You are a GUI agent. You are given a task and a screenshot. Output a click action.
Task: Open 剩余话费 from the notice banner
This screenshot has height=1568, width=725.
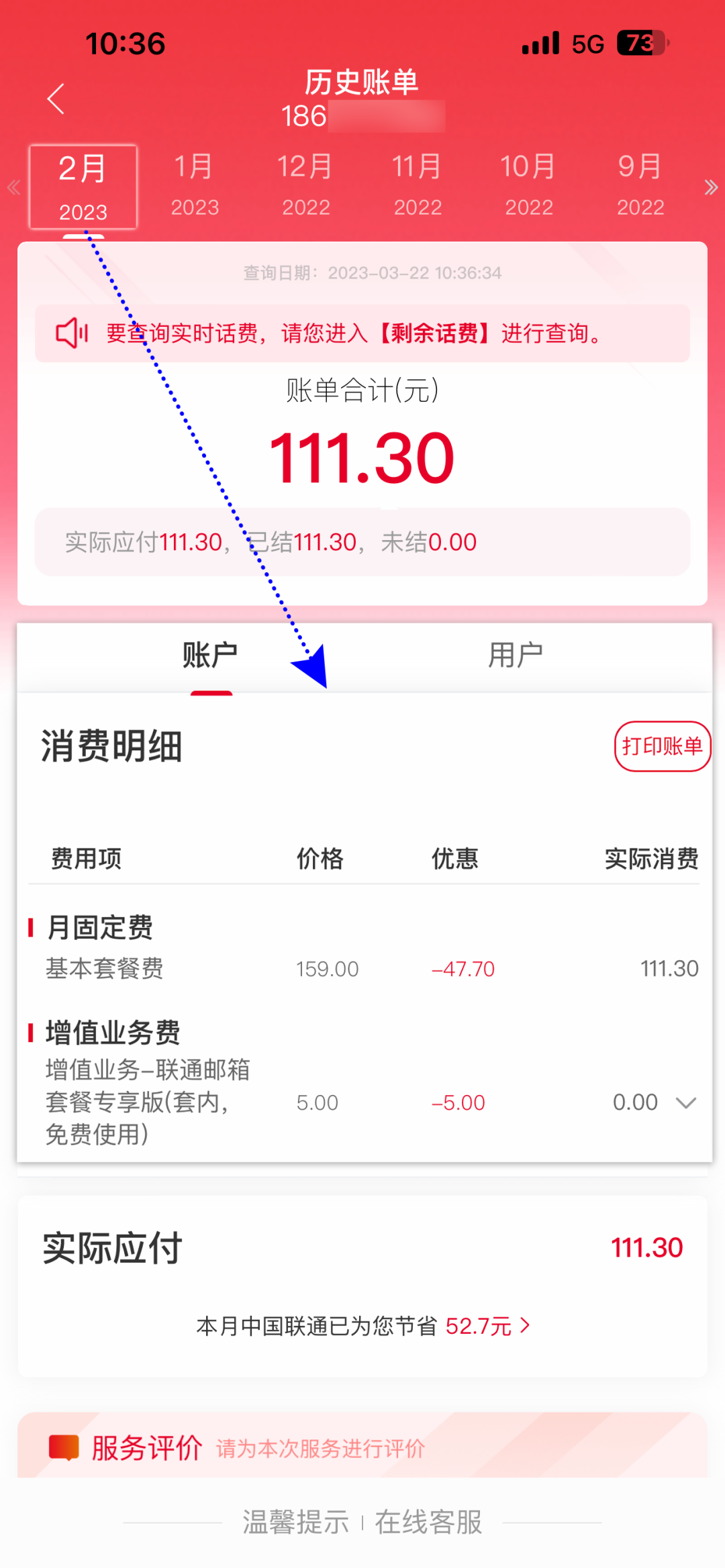[434, 333]
